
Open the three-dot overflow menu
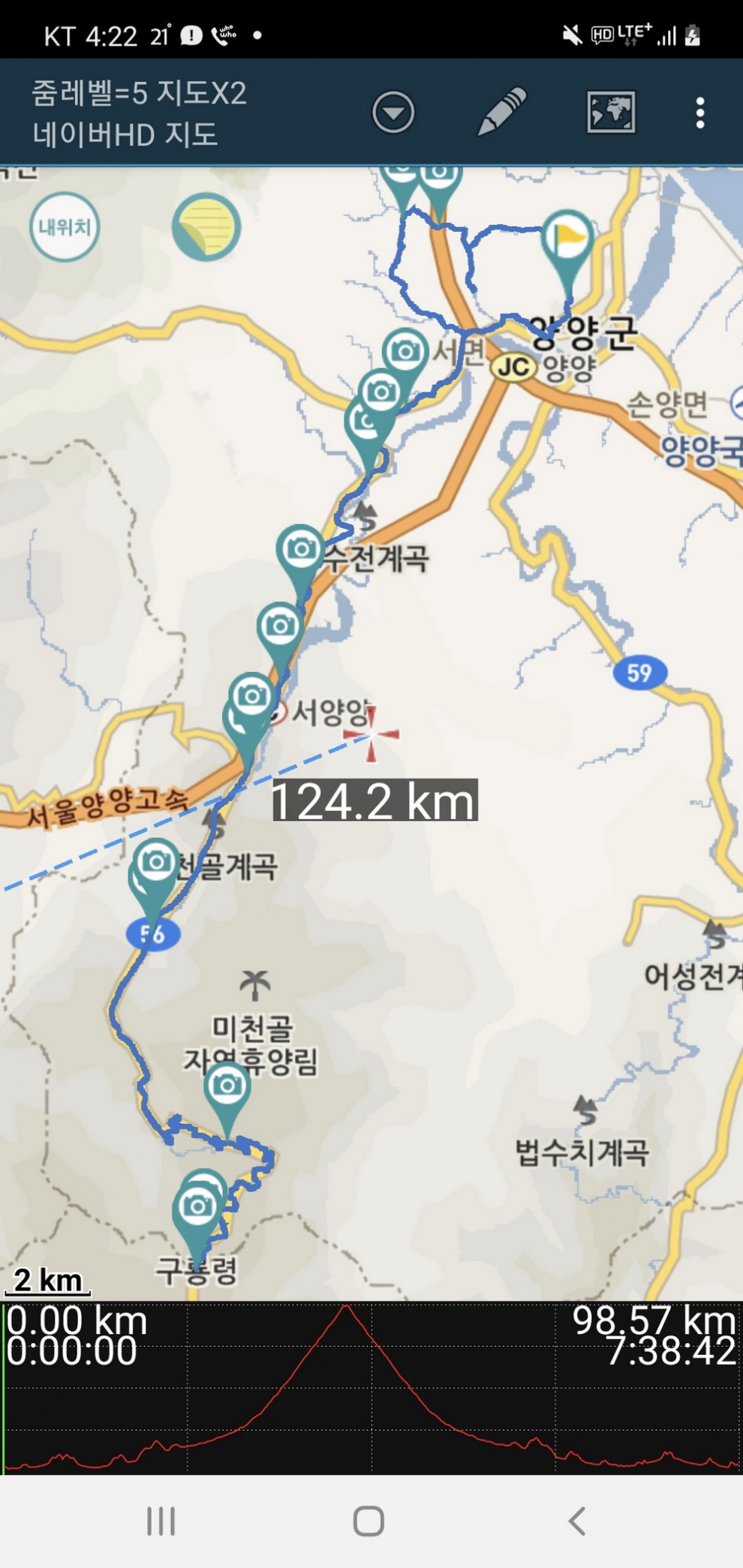699,113
